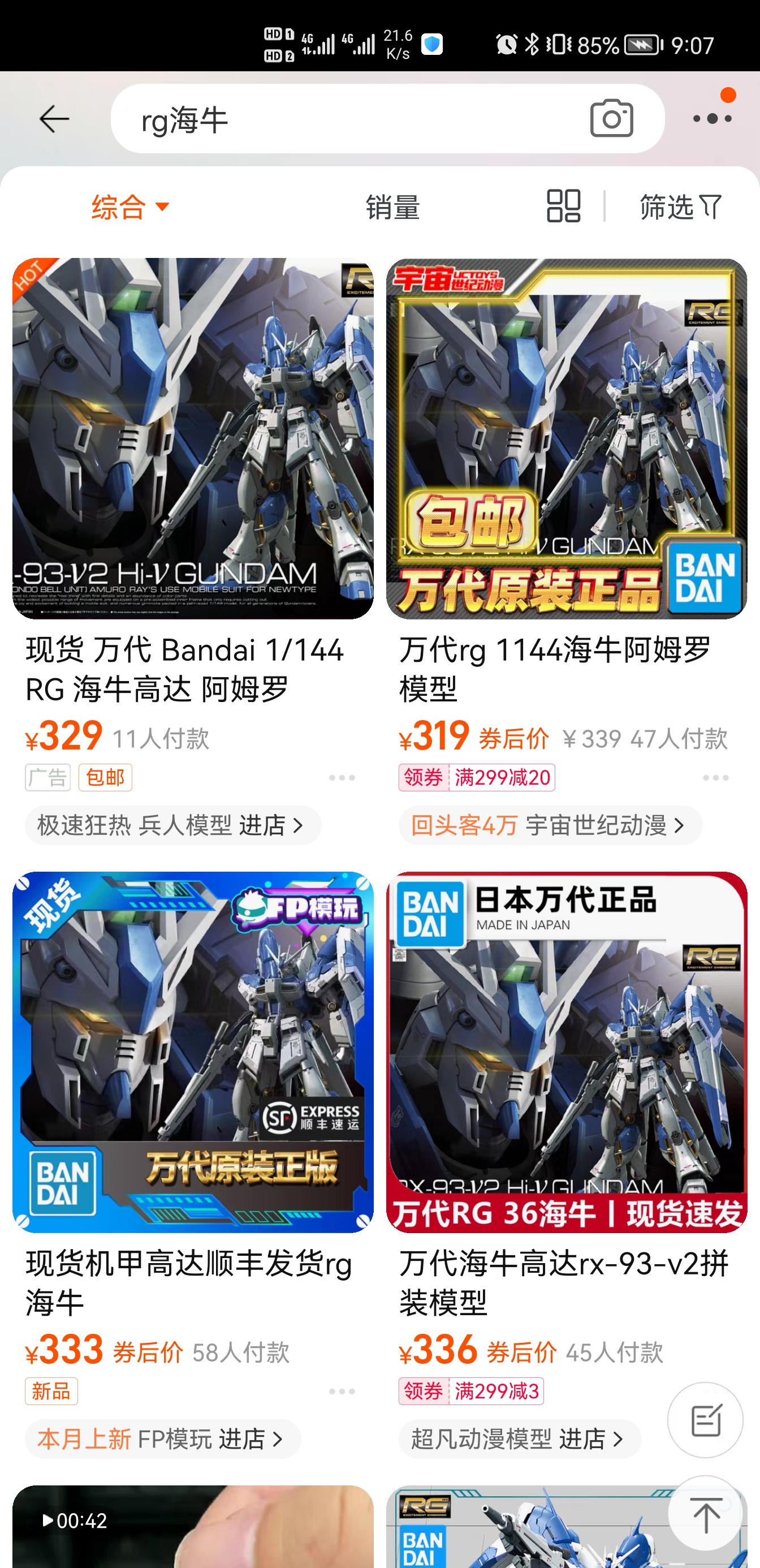Jump back to top of results
Screen dimensions: 760x1568
coord(705,1515)
